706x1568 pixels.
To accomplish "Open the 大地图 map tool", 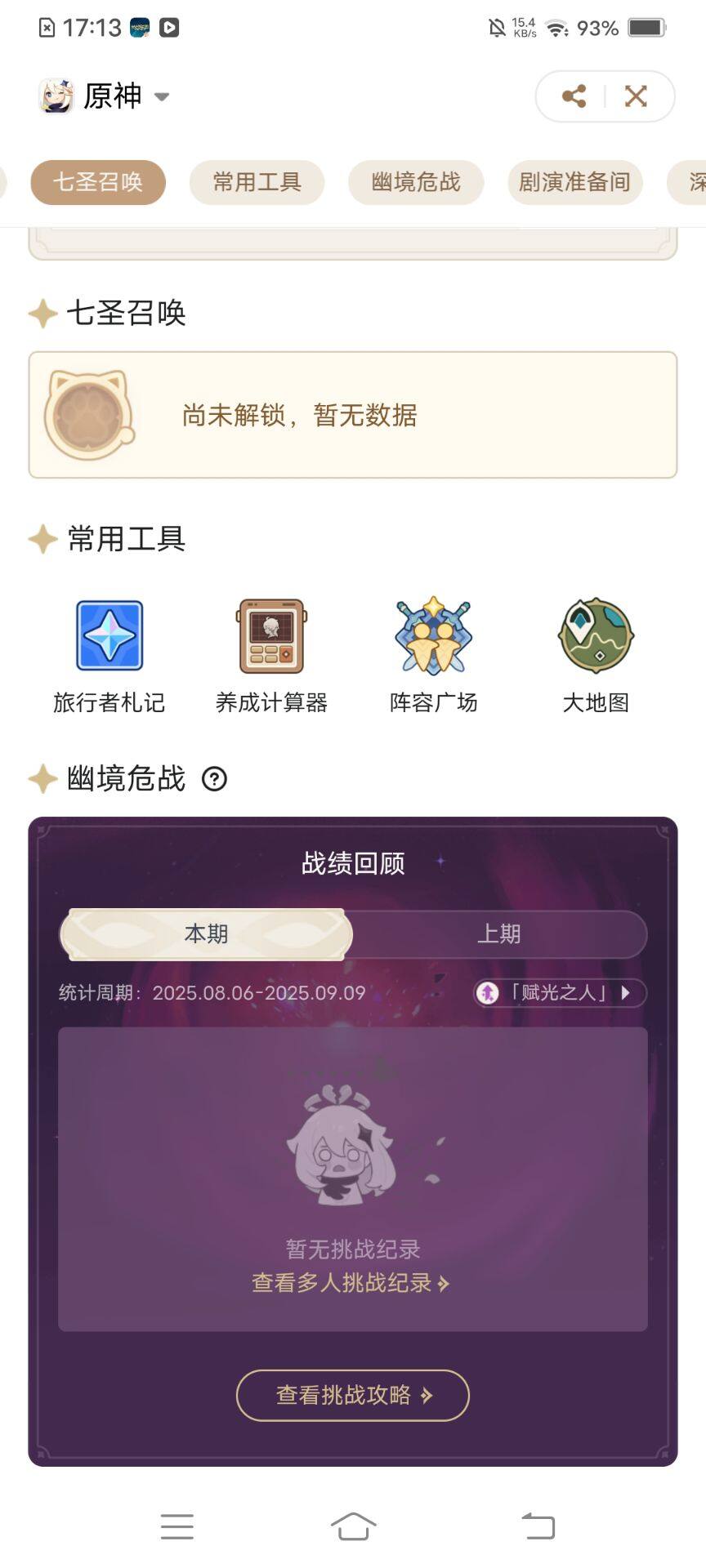I will (x=596, y=656).
